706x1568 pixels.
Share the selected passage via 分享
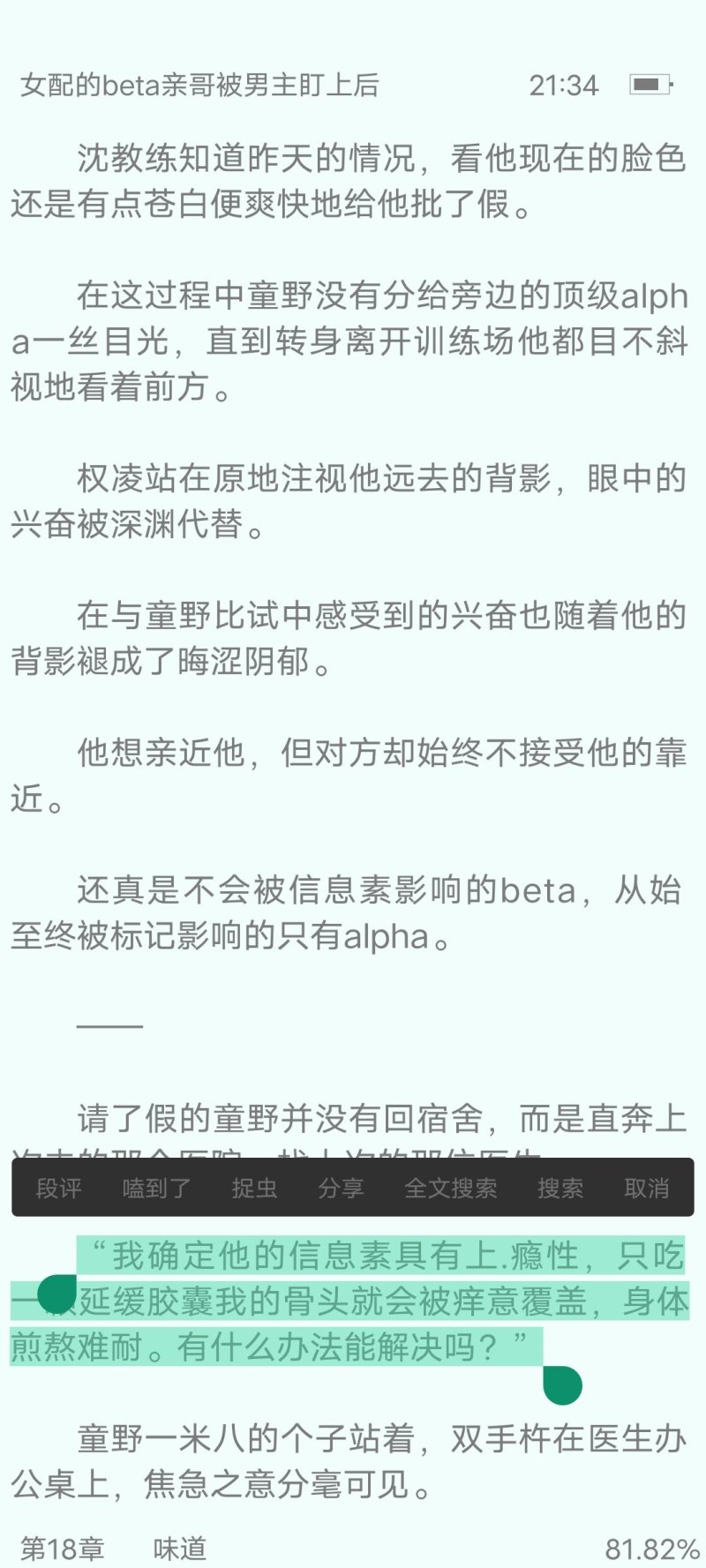click(x=341, y=1188)
